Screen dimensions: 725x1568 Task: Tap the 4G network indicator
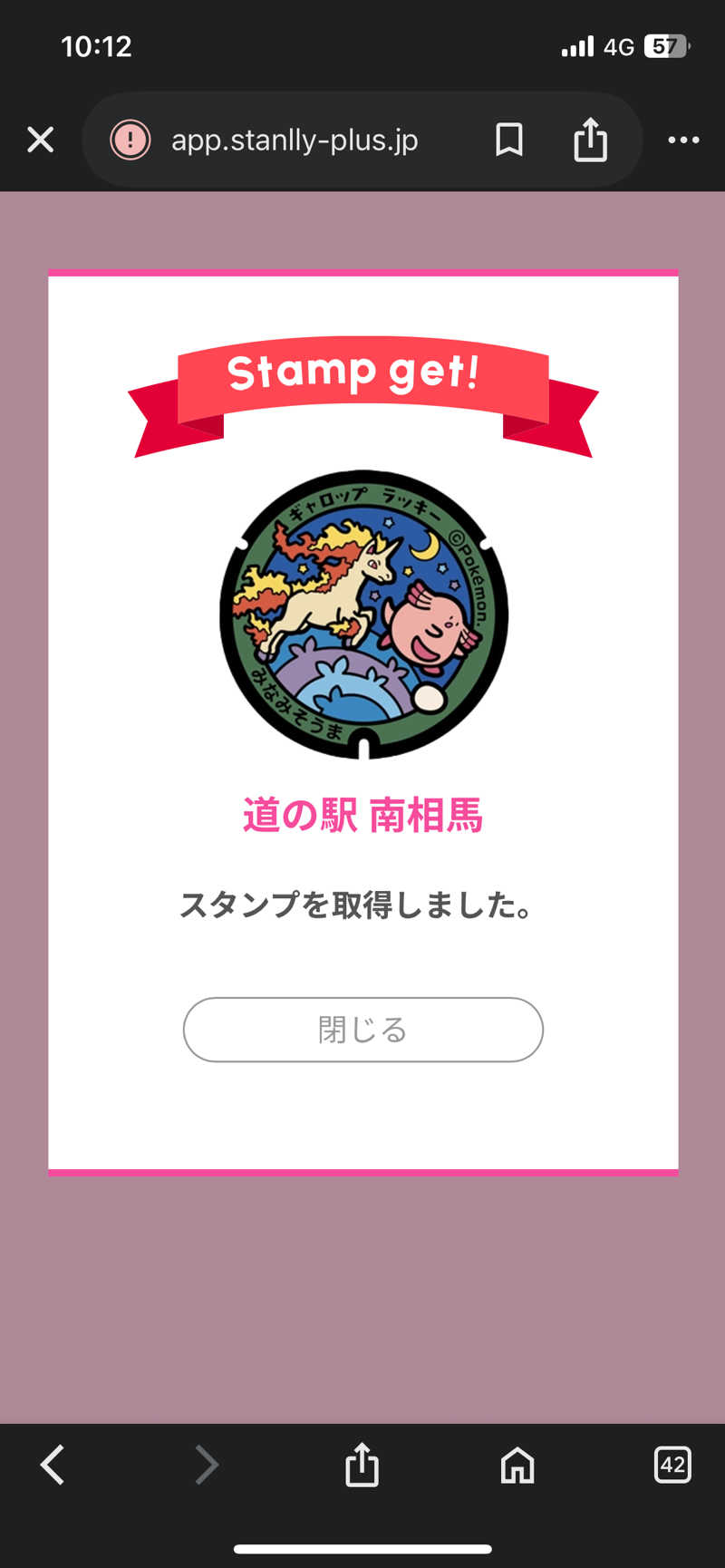(x=621, y=46)
